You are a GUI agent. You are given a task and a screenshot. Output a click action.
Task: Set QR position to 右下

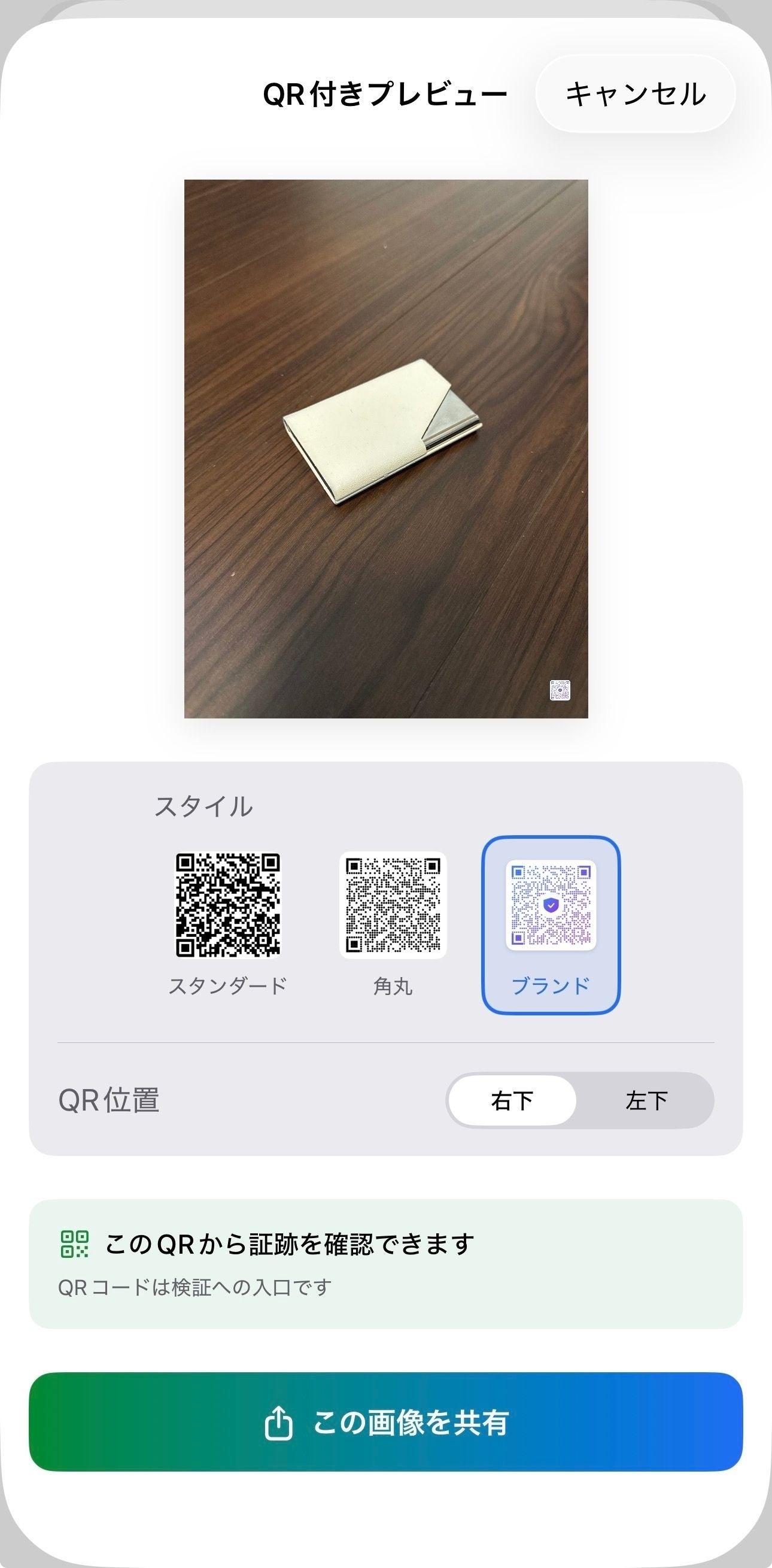(x=512, y=1100)
